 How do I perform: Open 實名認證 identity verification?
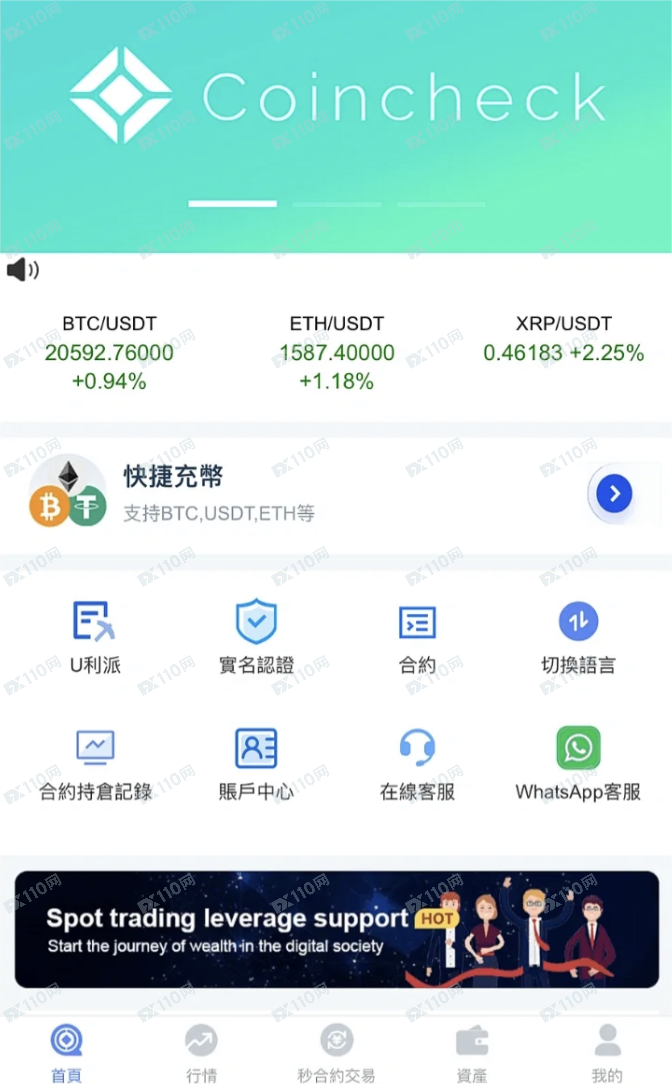256,636
